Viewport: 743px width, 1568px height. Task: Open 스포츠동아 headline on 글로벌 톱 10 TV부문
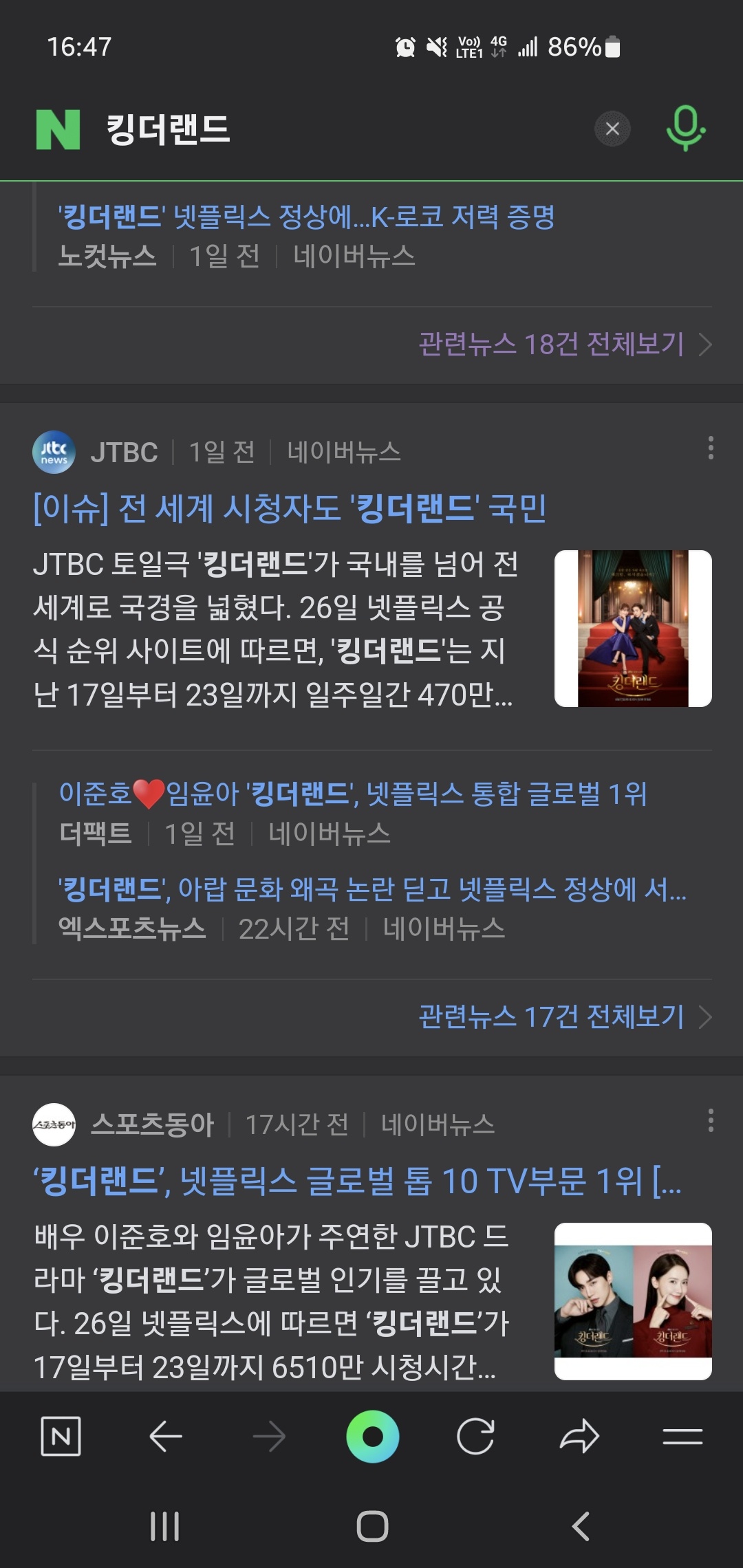[356, 1182]
